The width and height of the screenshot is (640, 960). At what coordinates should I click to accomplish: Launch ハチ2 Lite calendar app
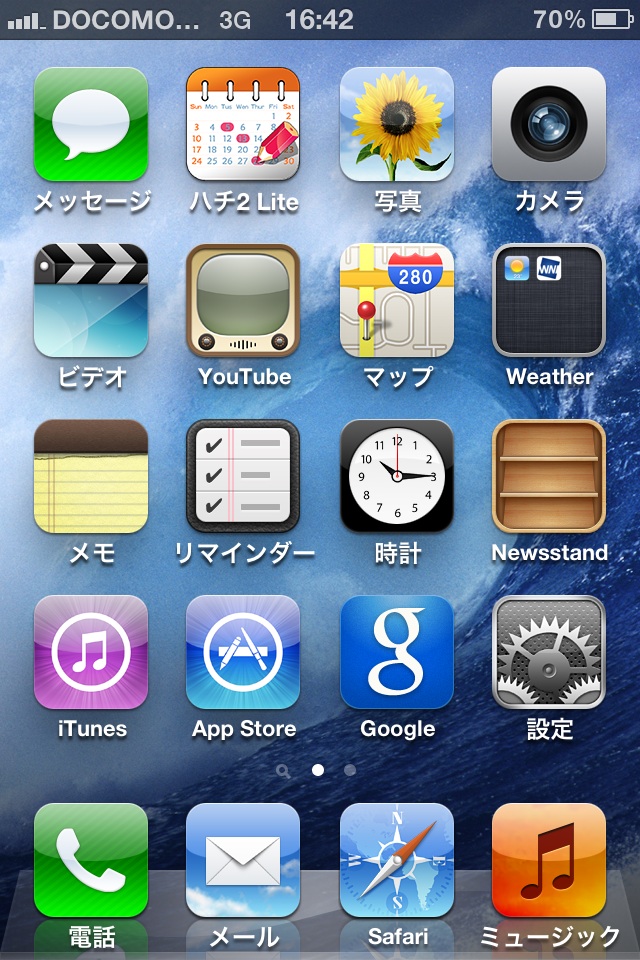[243, 124]
